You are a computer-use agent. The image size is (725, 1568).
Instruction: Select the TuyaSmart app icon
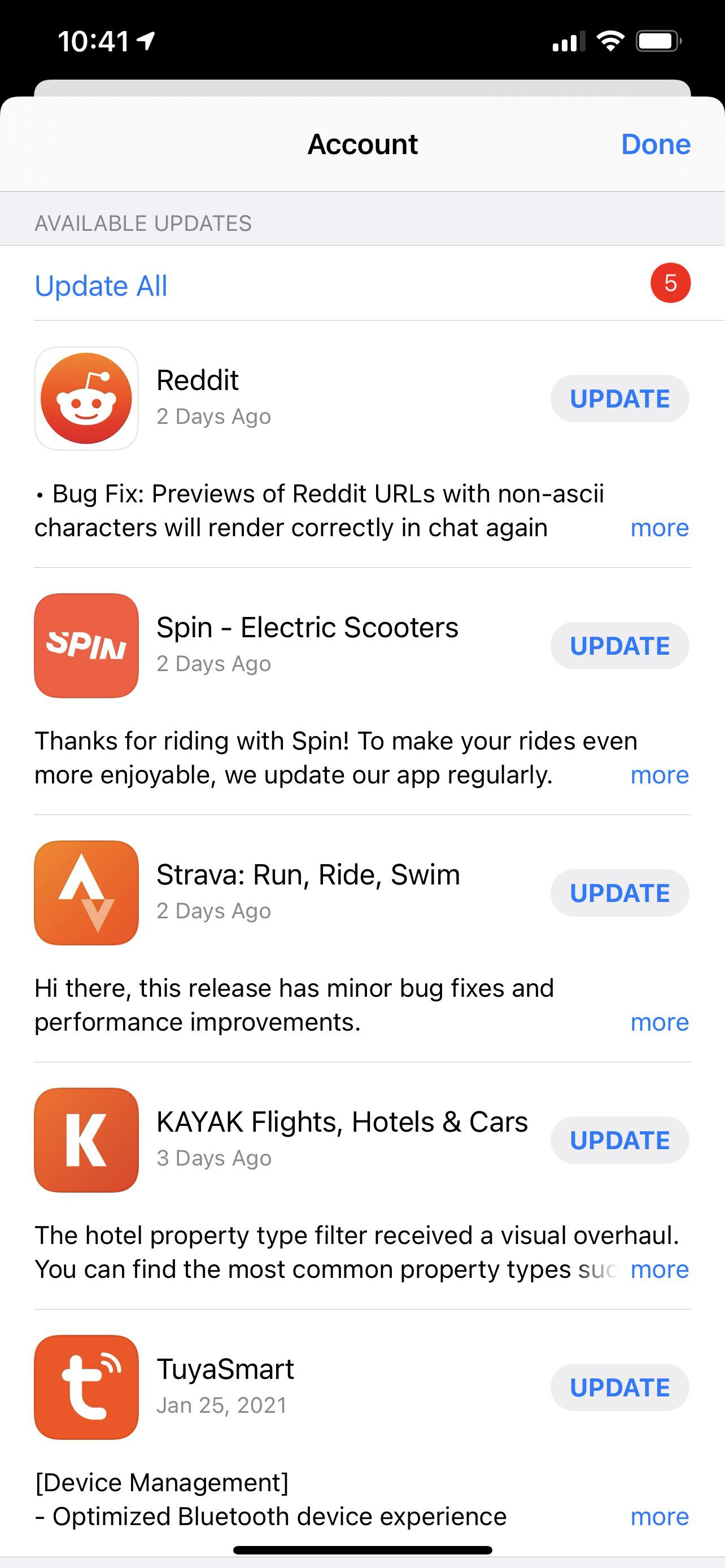coord(86,1387)
